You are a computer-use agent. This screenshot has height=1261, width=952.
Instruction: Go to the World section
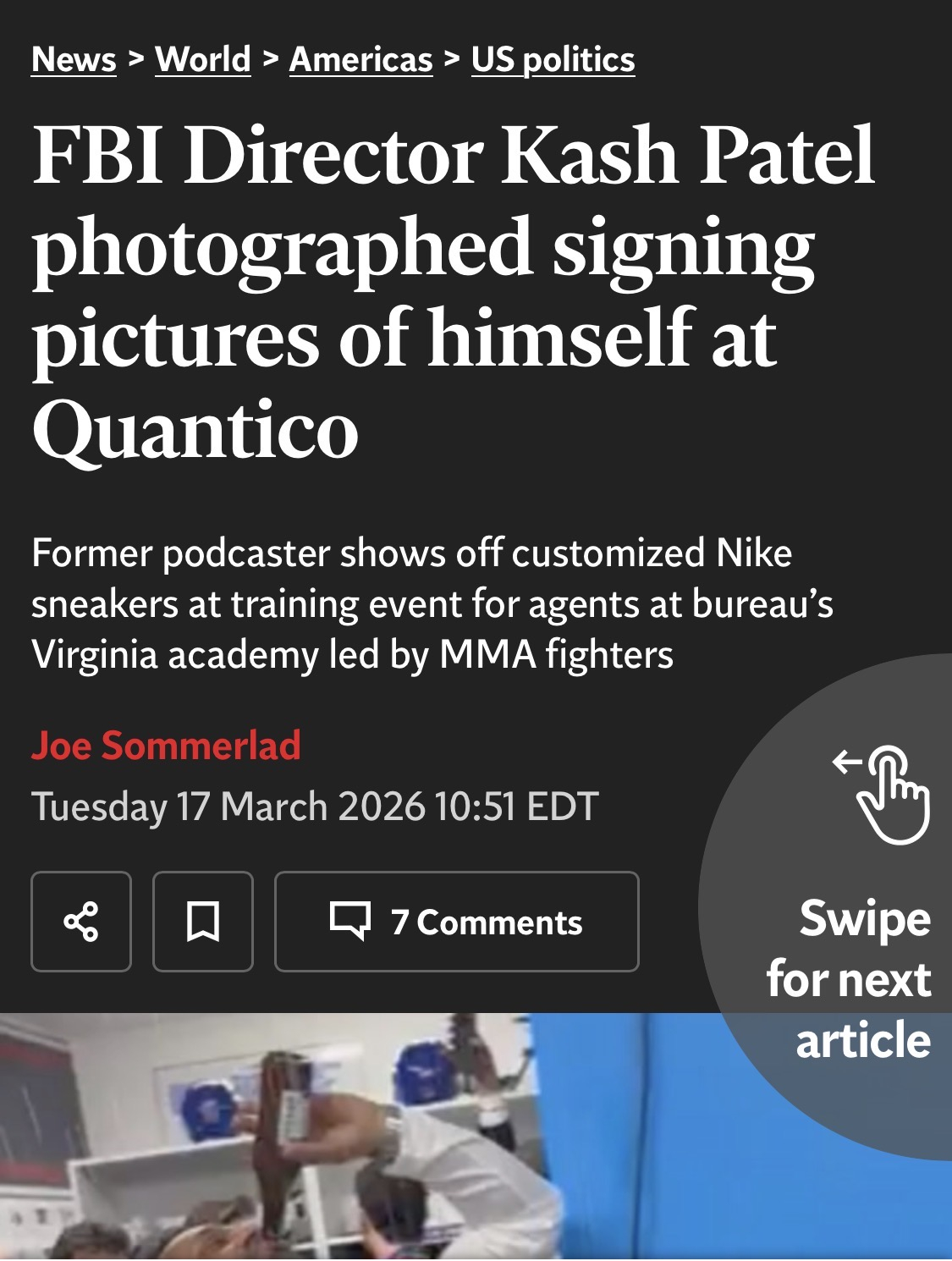pyautogui.click(x=203, y=60)
